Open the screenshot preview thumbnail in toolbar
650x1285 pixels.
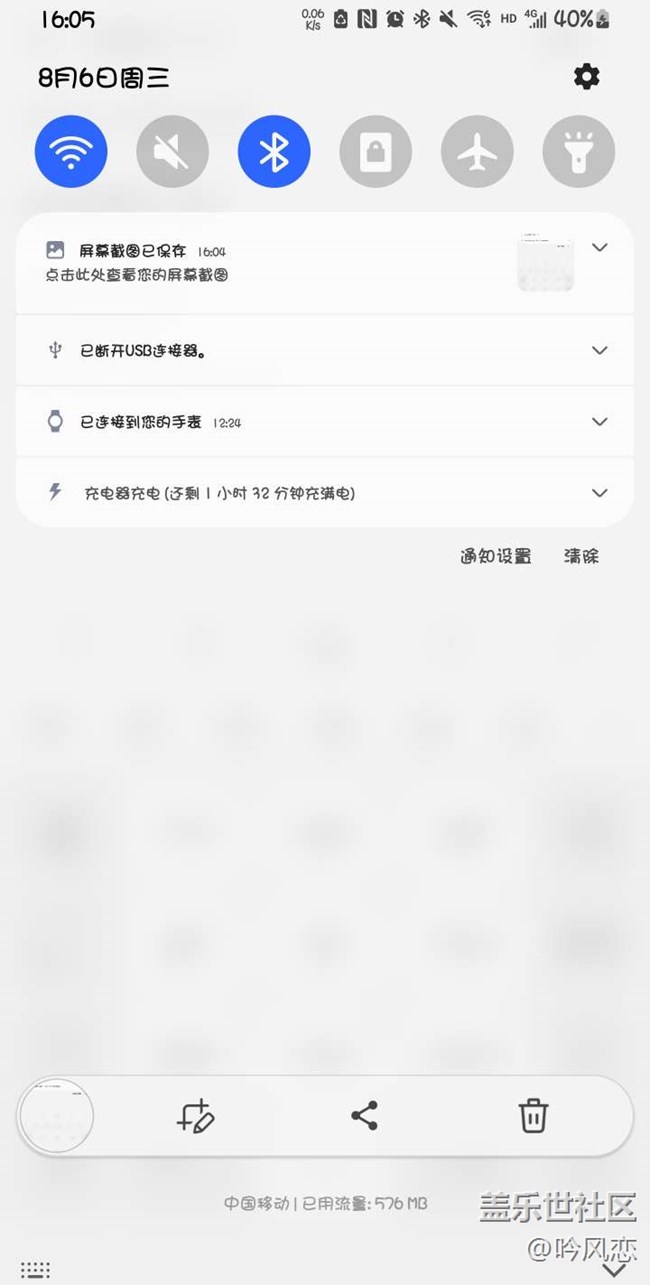[x=57, y=1115]
